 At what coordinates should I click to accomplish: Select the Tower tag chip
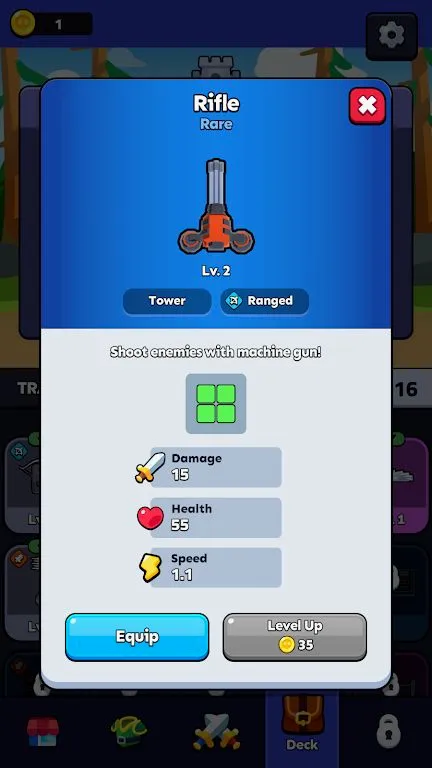(167, 301)
